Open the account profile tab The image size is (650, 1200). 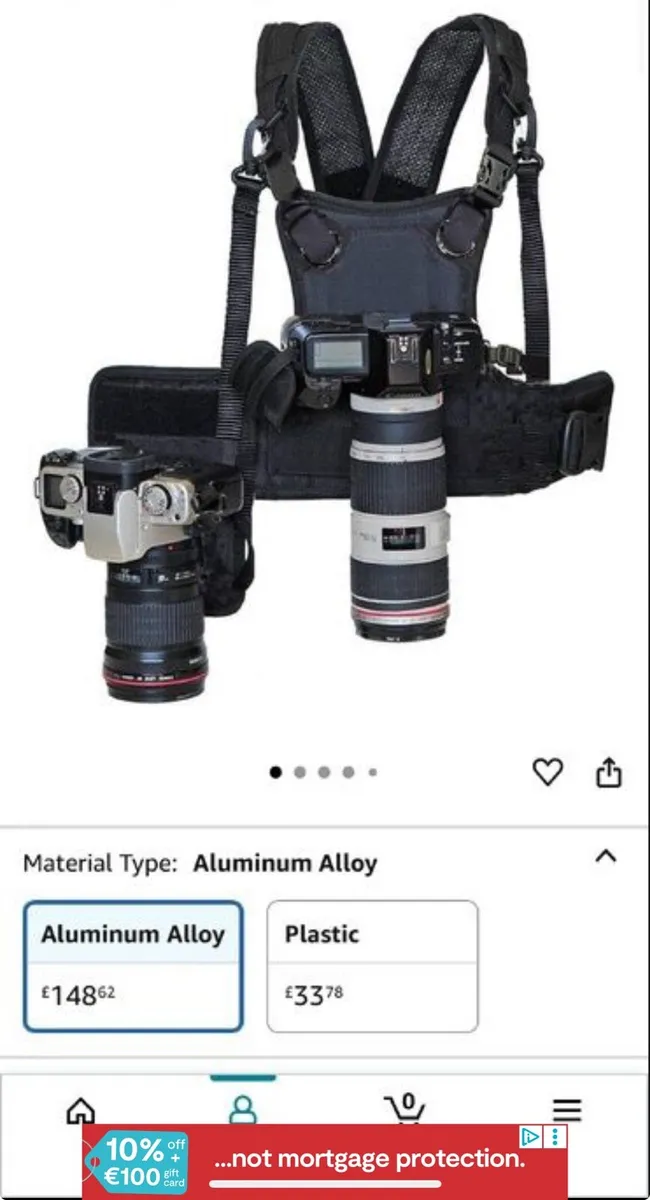pos(243,1110)
